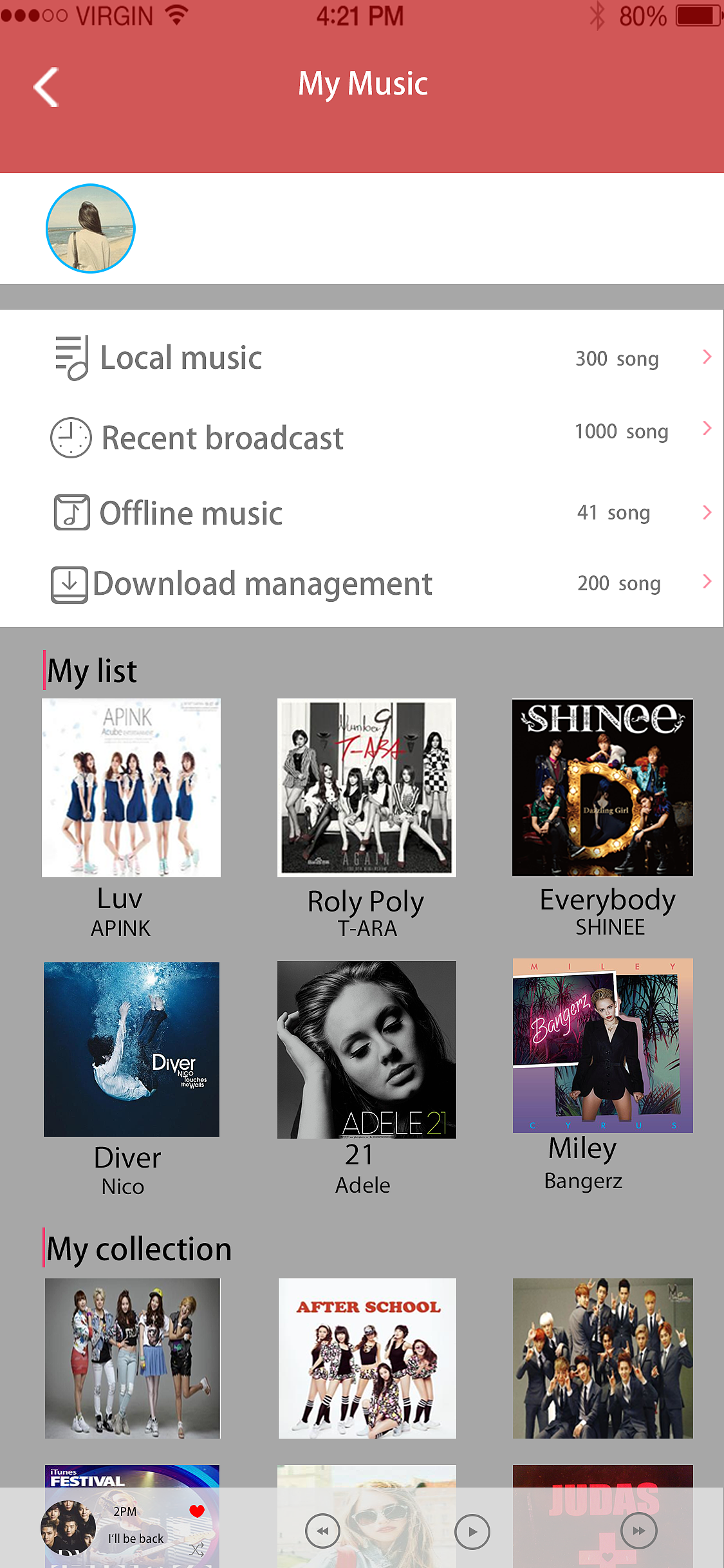Open the Diver album by Nico
724x1568 pixels.
pyautogui.click(x=131, y=1049)
